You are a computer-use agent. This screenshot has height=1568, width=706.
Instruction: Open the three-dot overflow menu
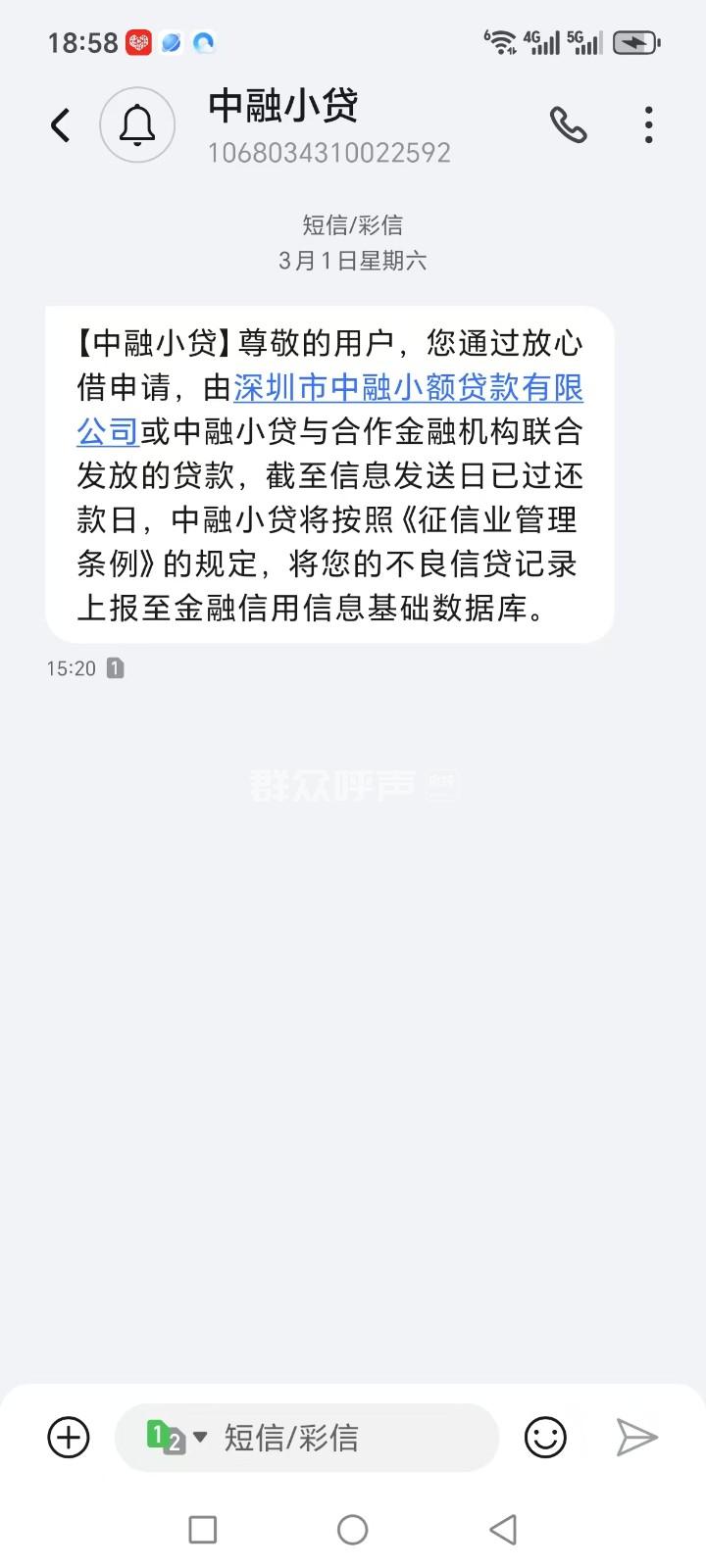648,125
